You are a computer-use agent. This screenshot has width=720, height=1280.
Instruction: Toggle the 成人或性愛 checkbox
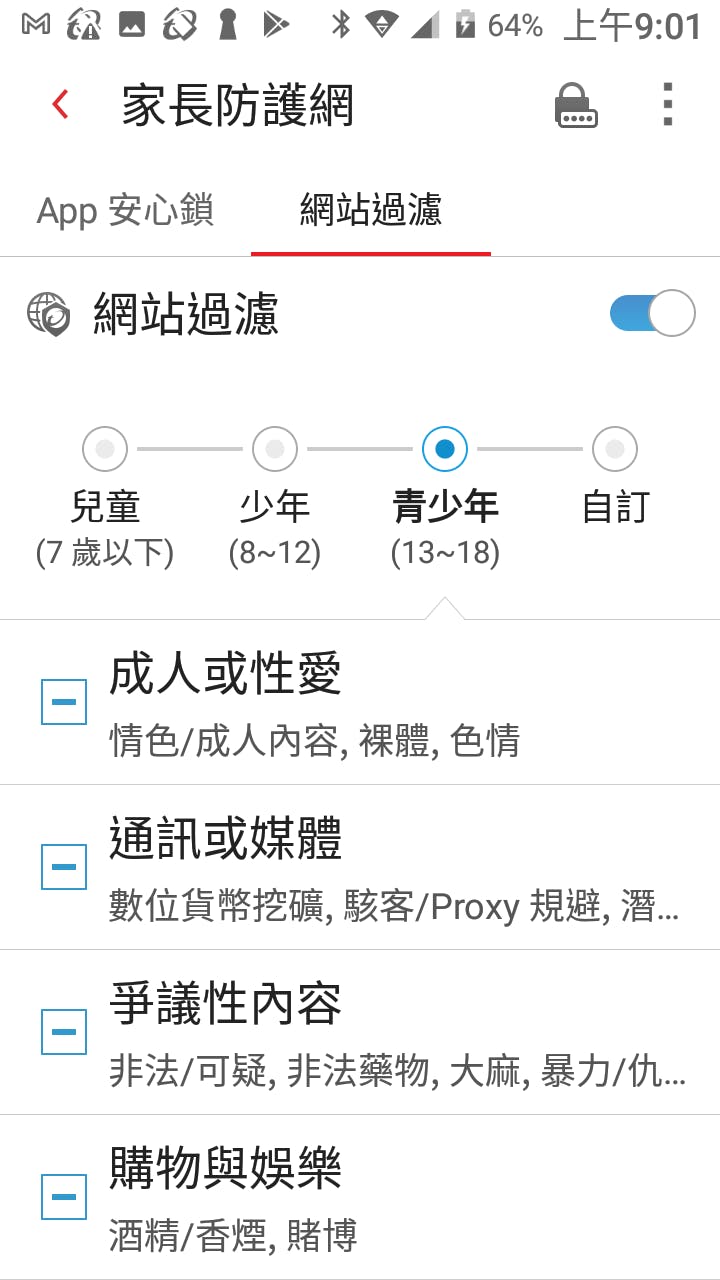64,702
